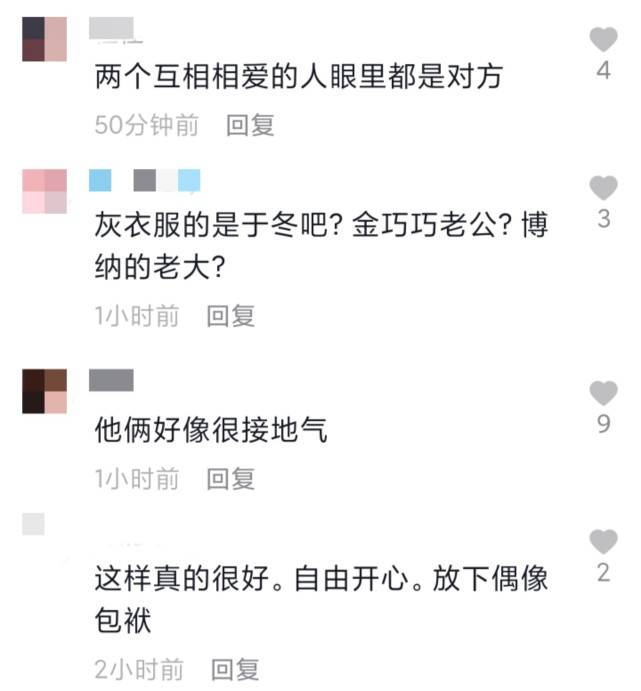Reply to the comment mentioning 金巧巧老公
The image size is (641, 691).
pyautogui.click(x=231, y=316)
